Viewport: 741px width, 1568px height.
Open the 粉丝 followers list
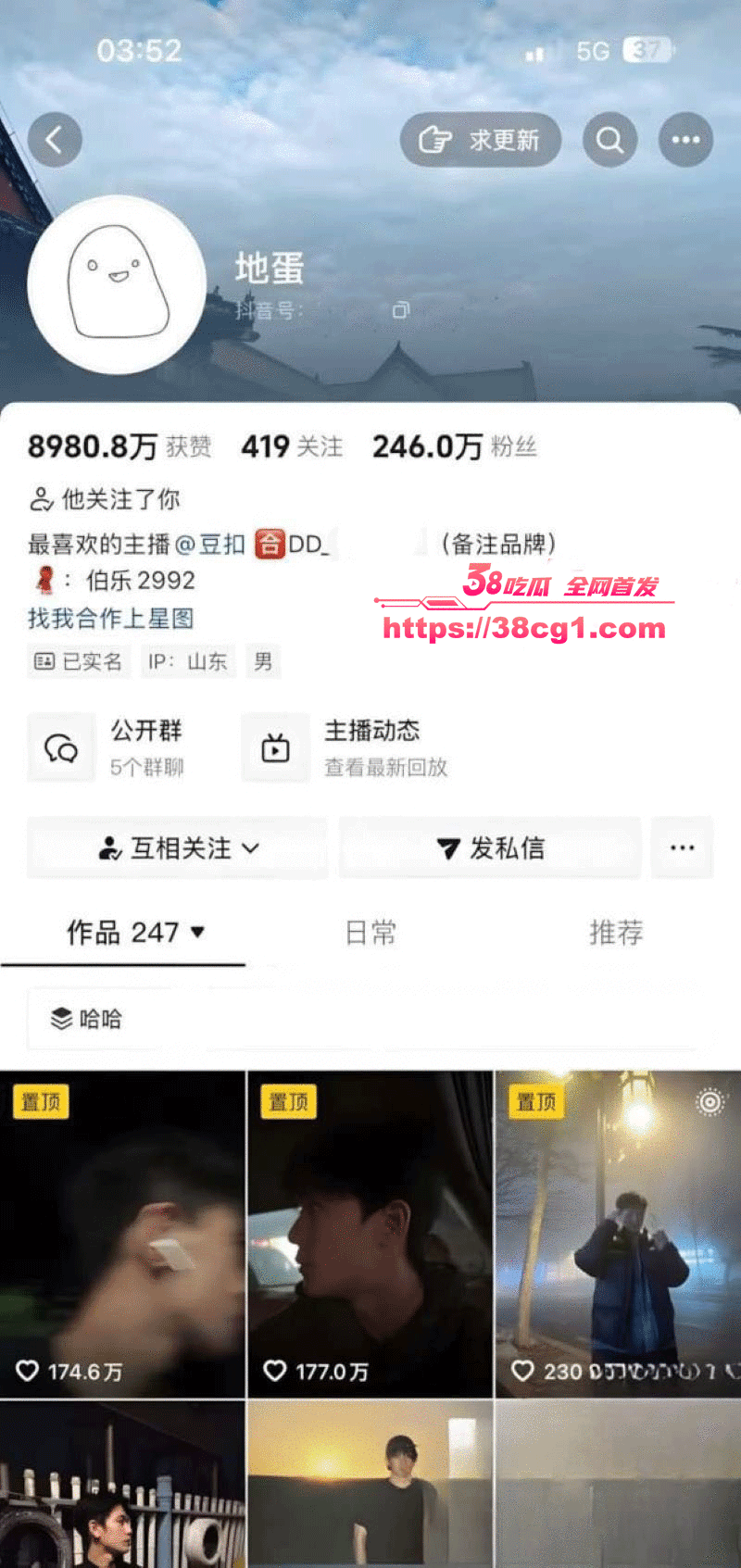tap(454, 447)
